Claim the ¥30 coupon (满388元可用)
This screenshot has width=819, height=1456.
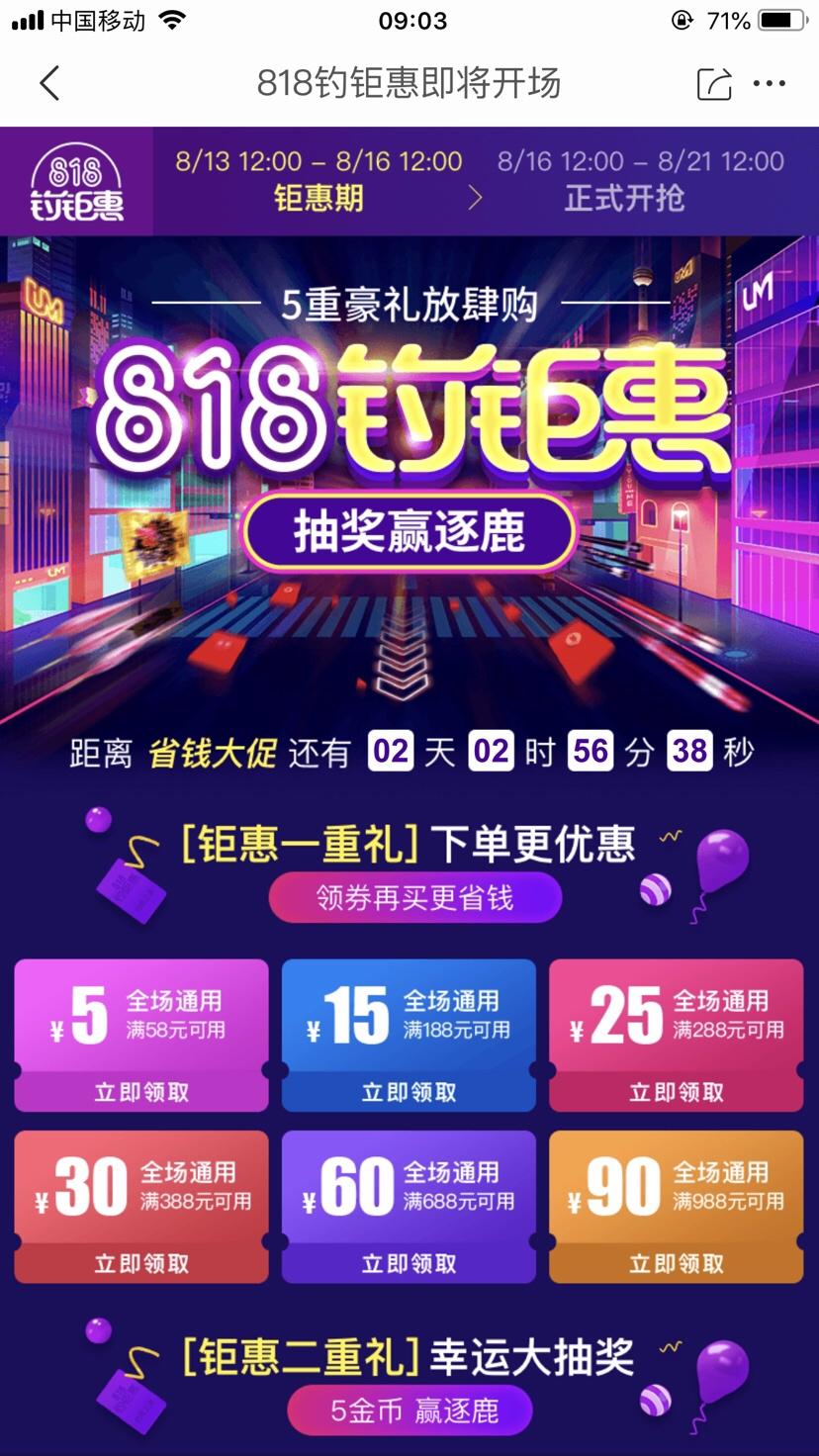click(141, 1263)
